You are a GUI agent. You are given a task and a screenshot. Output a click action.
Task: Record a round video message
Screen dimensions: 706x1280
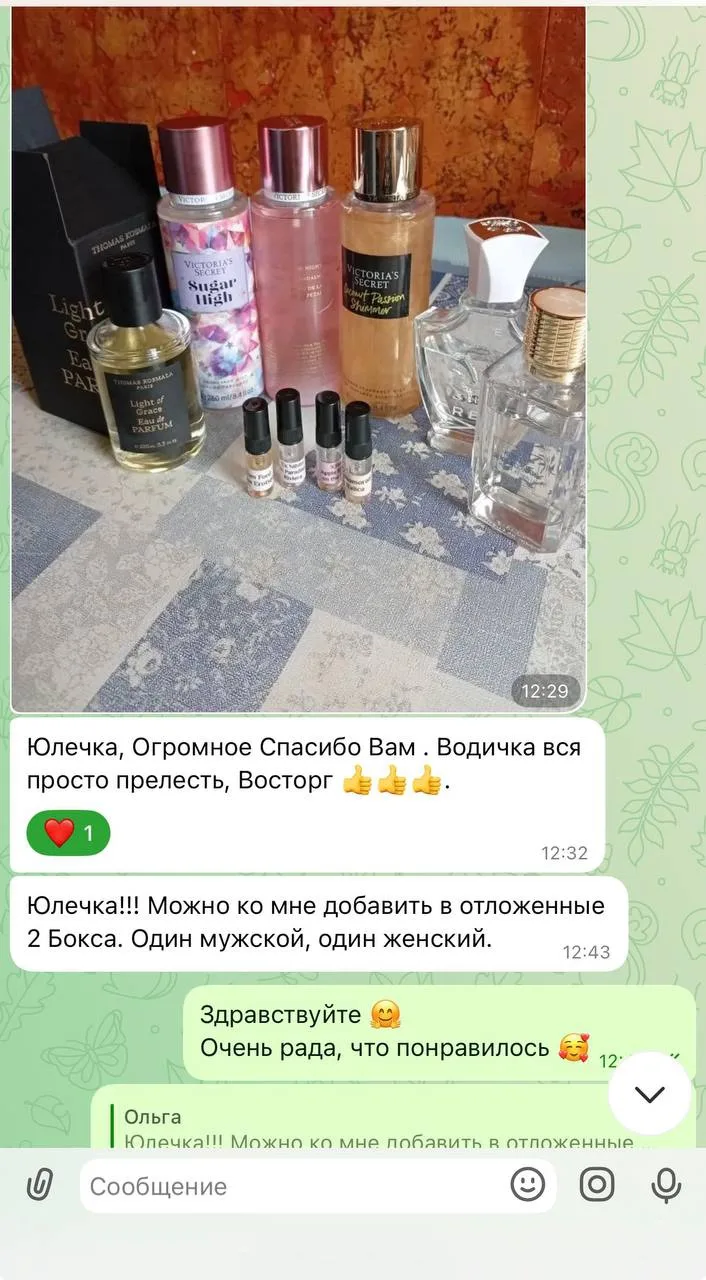pyautogui.click(x=597, y=1185)
